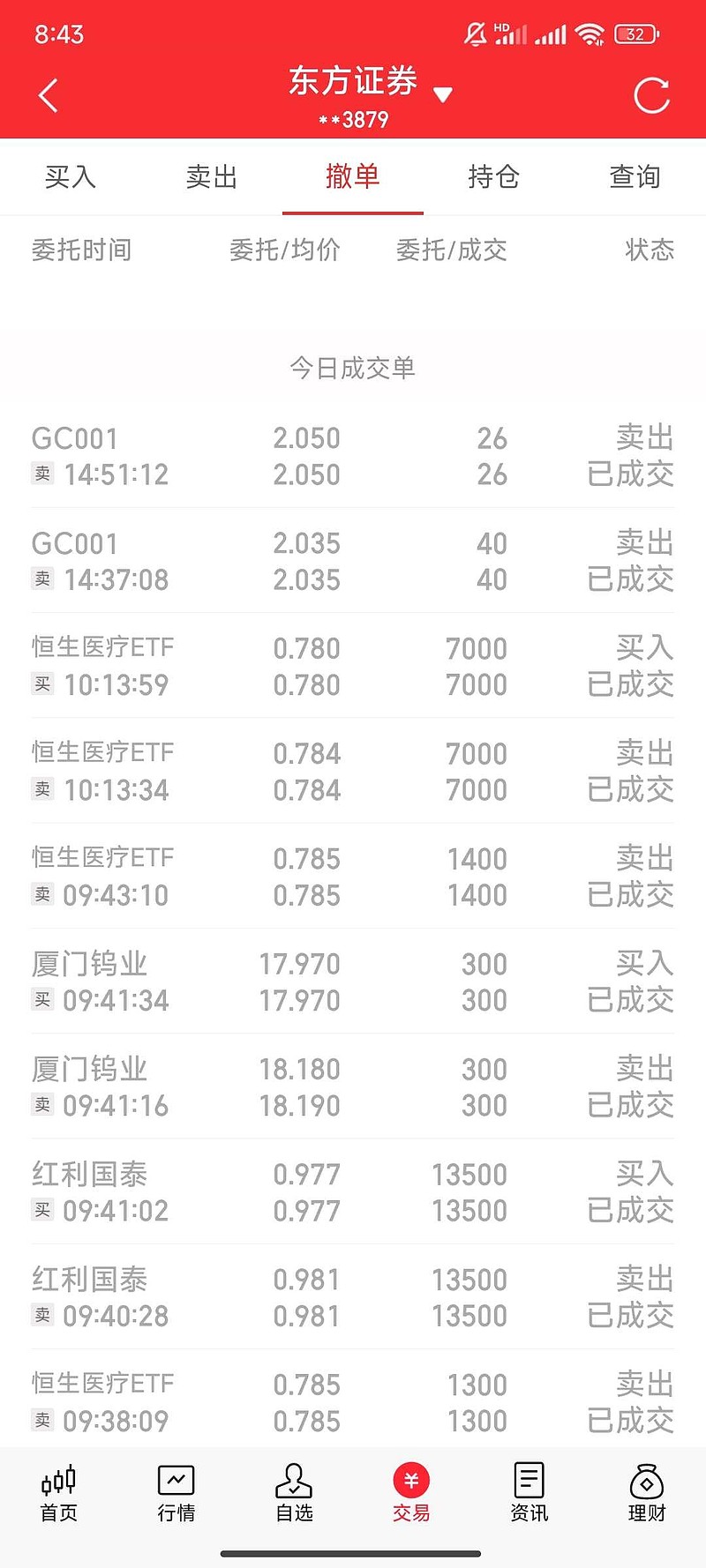Open 厦门钨业 sell order at 09:41:16
Viewport: 706px width, 1568px height.
(x=353, y=1086)
